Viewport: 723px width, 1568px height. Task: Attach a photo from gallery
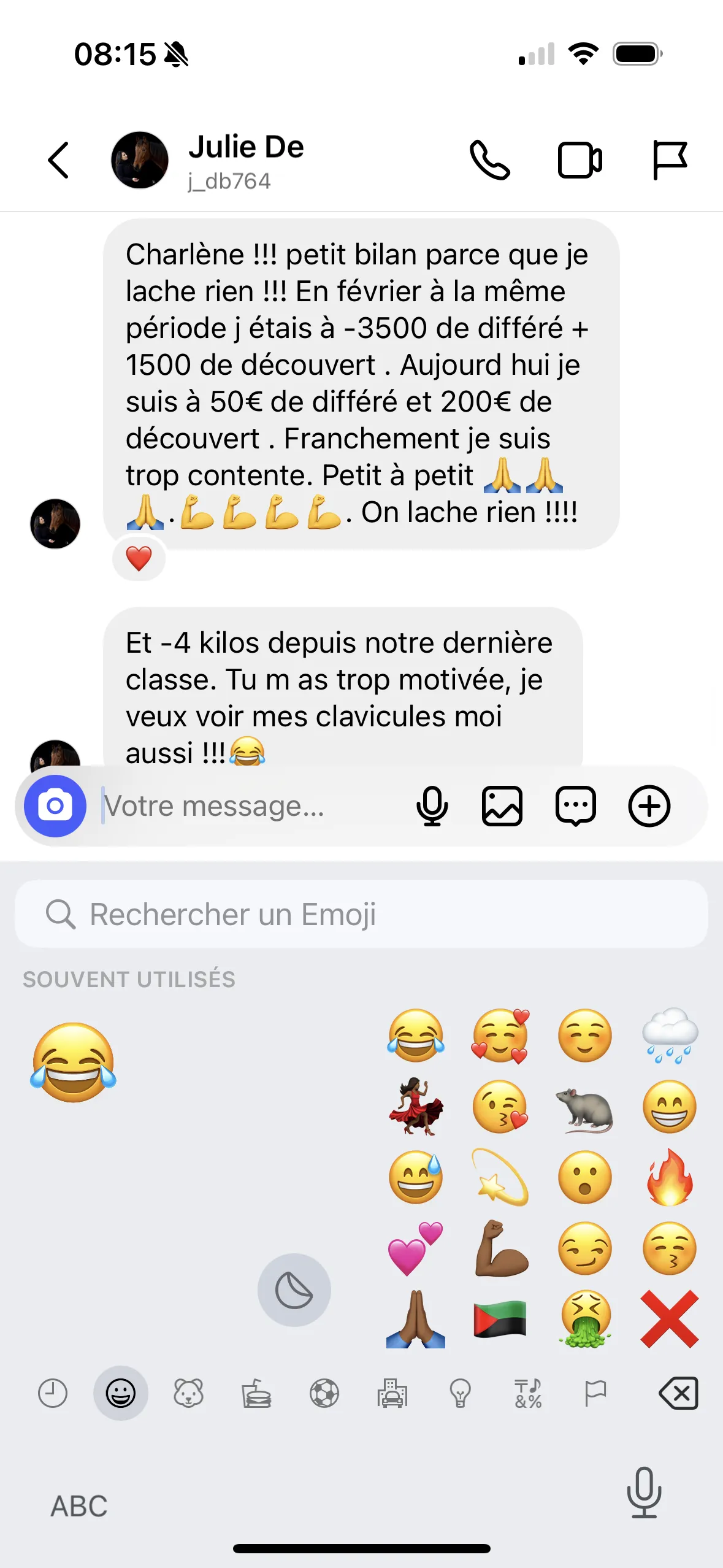502,806
